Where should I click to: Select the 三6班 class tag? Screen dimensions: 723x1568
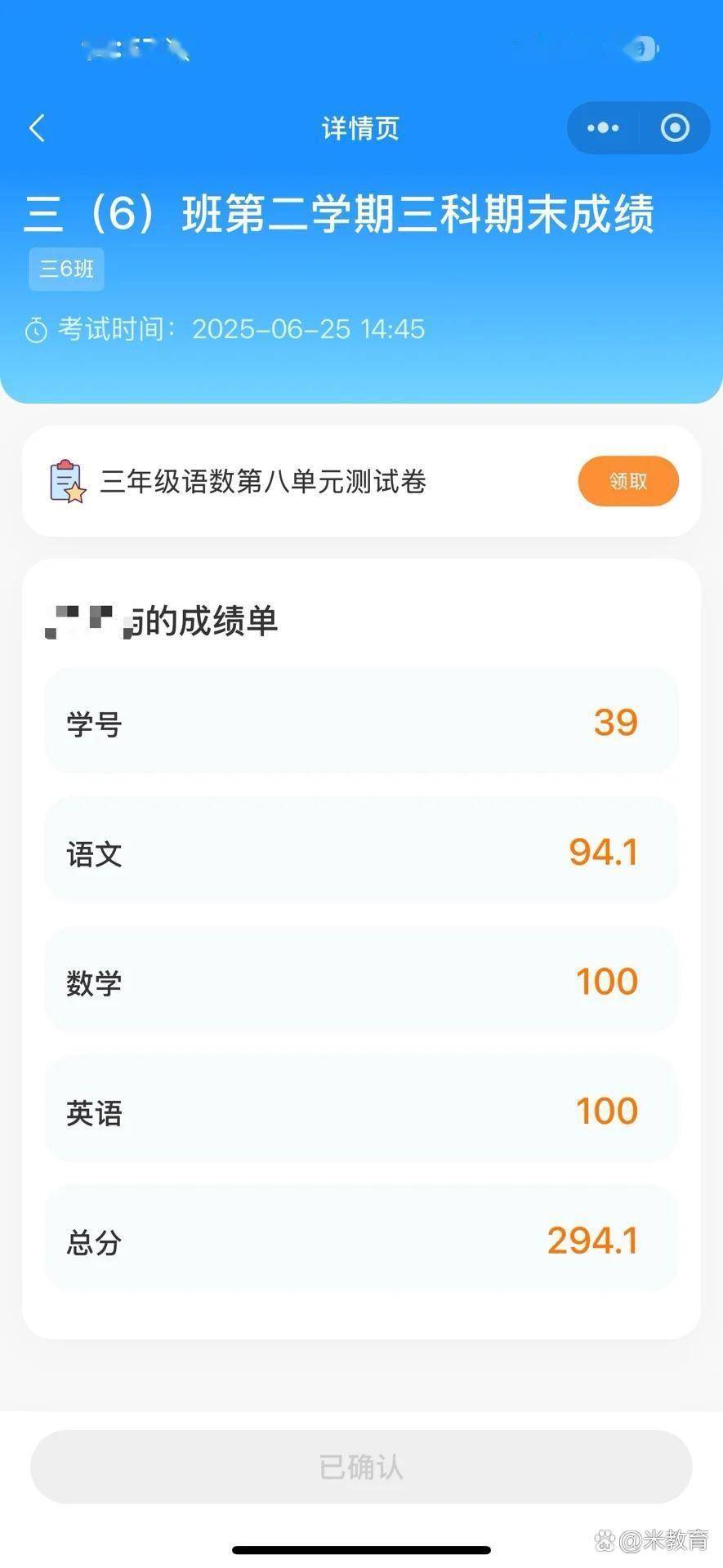pos(65,269)
